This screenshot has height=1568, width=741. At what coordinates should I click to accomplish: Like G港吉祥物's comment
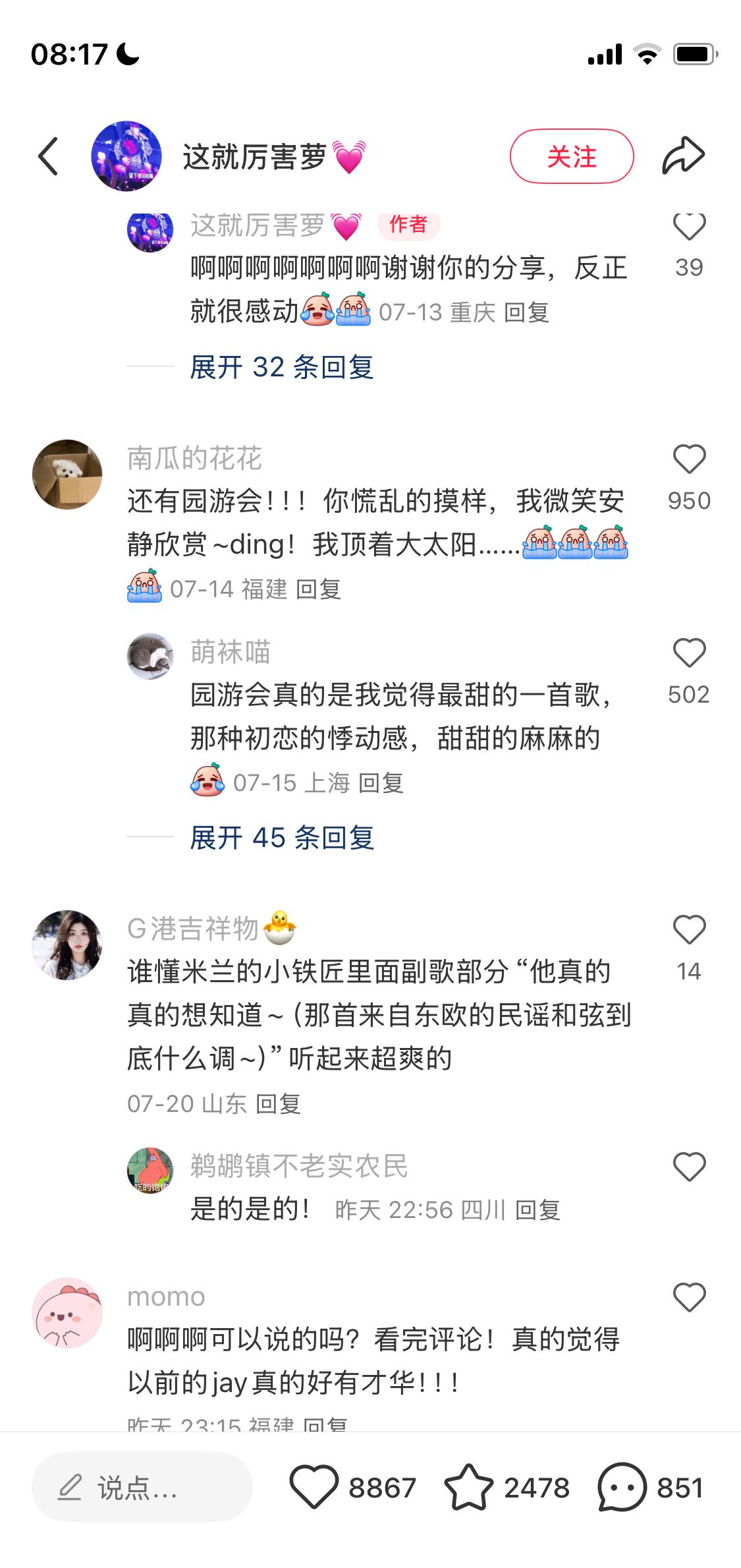tap(689, 930)
